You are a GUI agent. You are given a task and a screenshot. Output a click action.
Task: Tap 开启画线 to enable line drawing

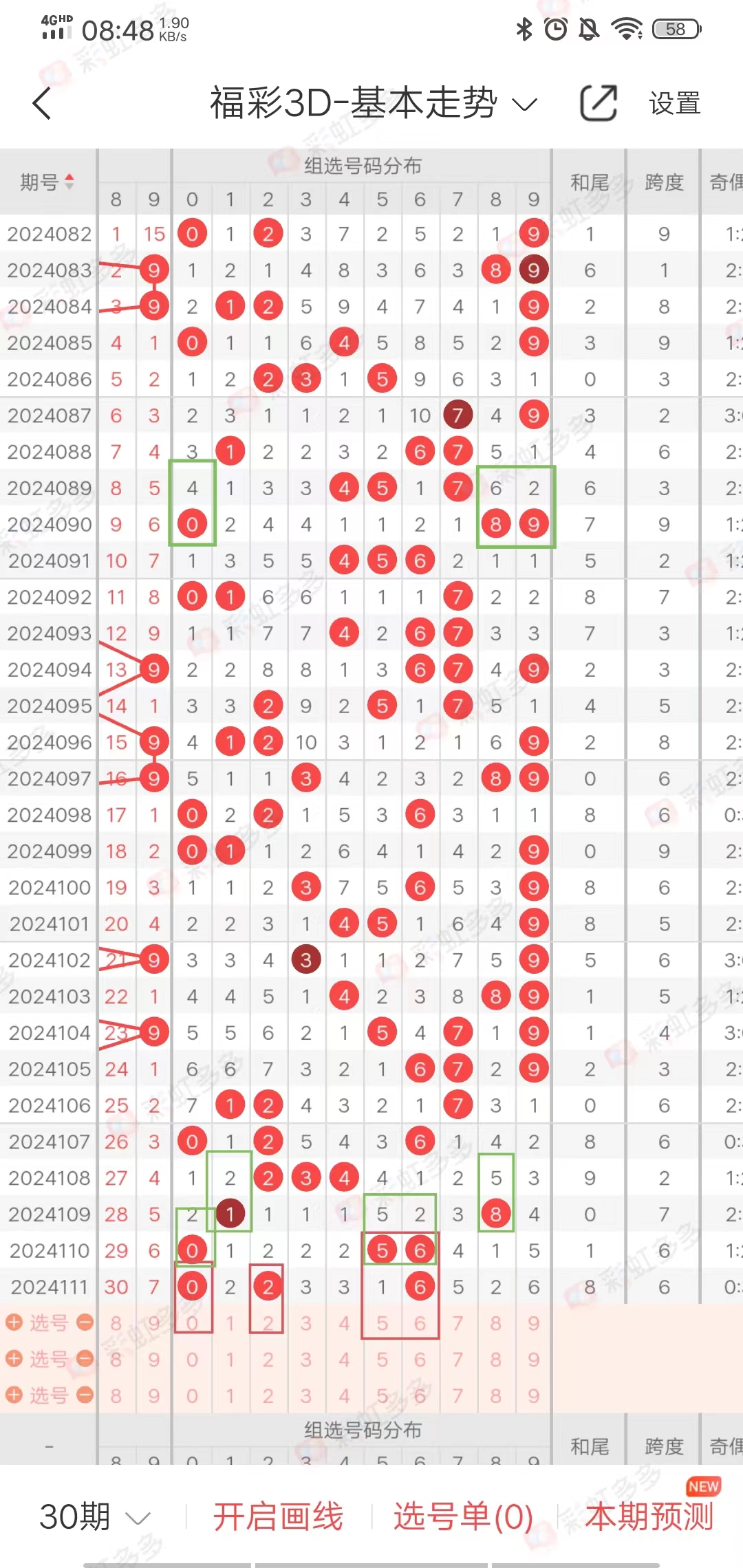[x=278, y=1516]
